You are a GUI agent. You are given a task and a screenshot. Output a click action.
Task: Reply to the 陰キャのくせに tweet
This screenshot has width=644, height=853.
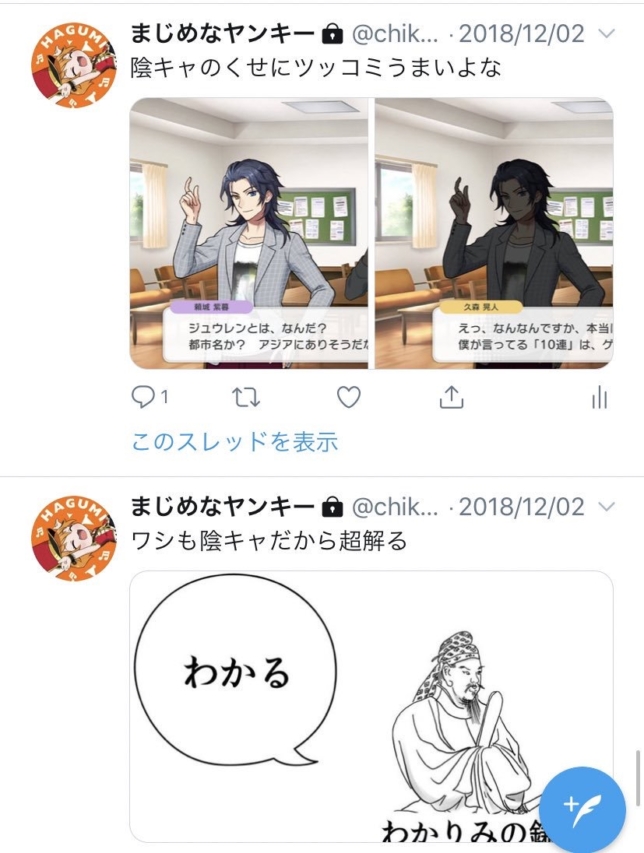(x=143, y=398)
